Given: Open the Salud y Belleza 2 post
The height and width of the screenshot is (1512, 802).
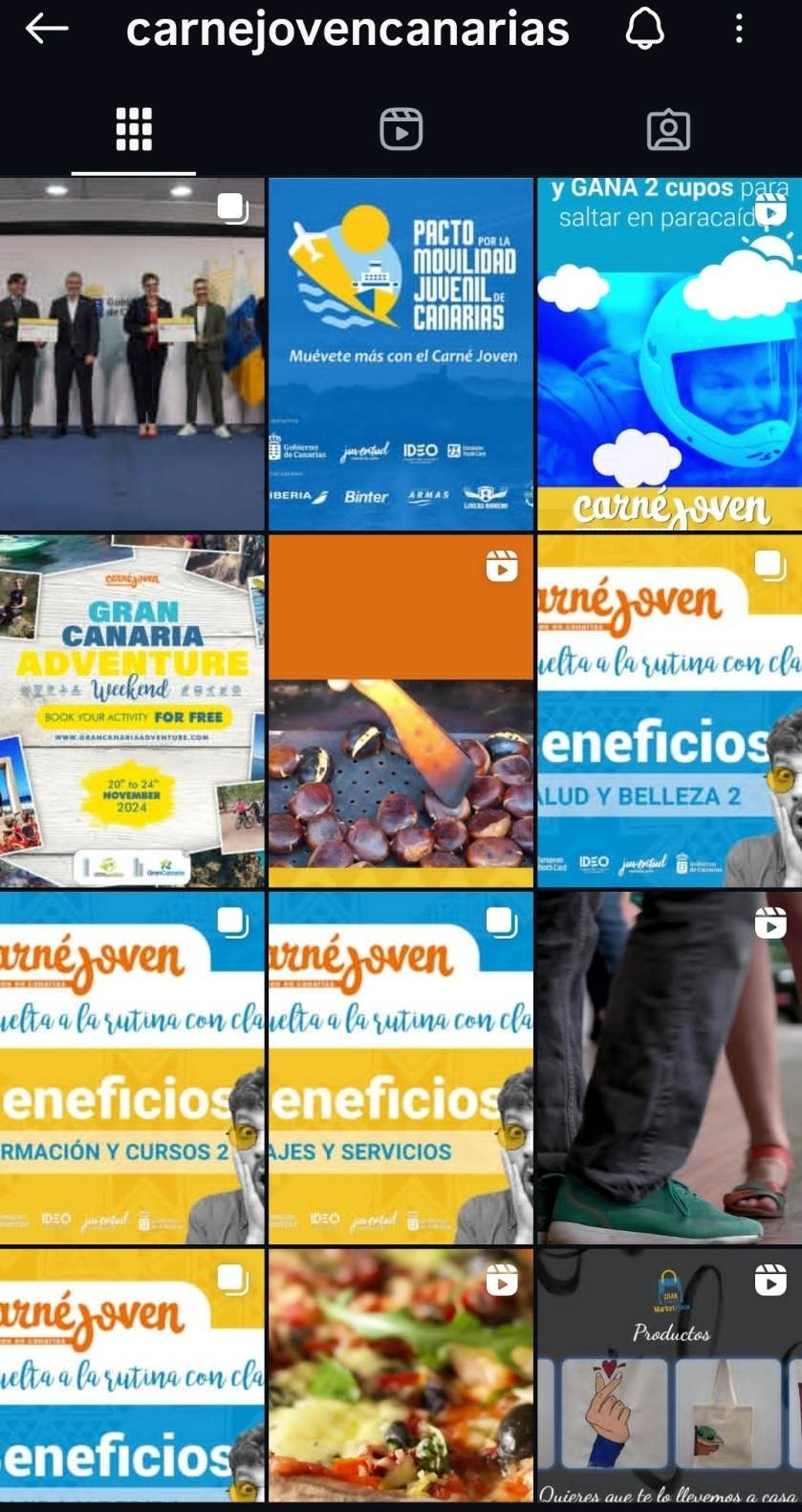Looking at the screenshot, I should (x=669, y=710).
